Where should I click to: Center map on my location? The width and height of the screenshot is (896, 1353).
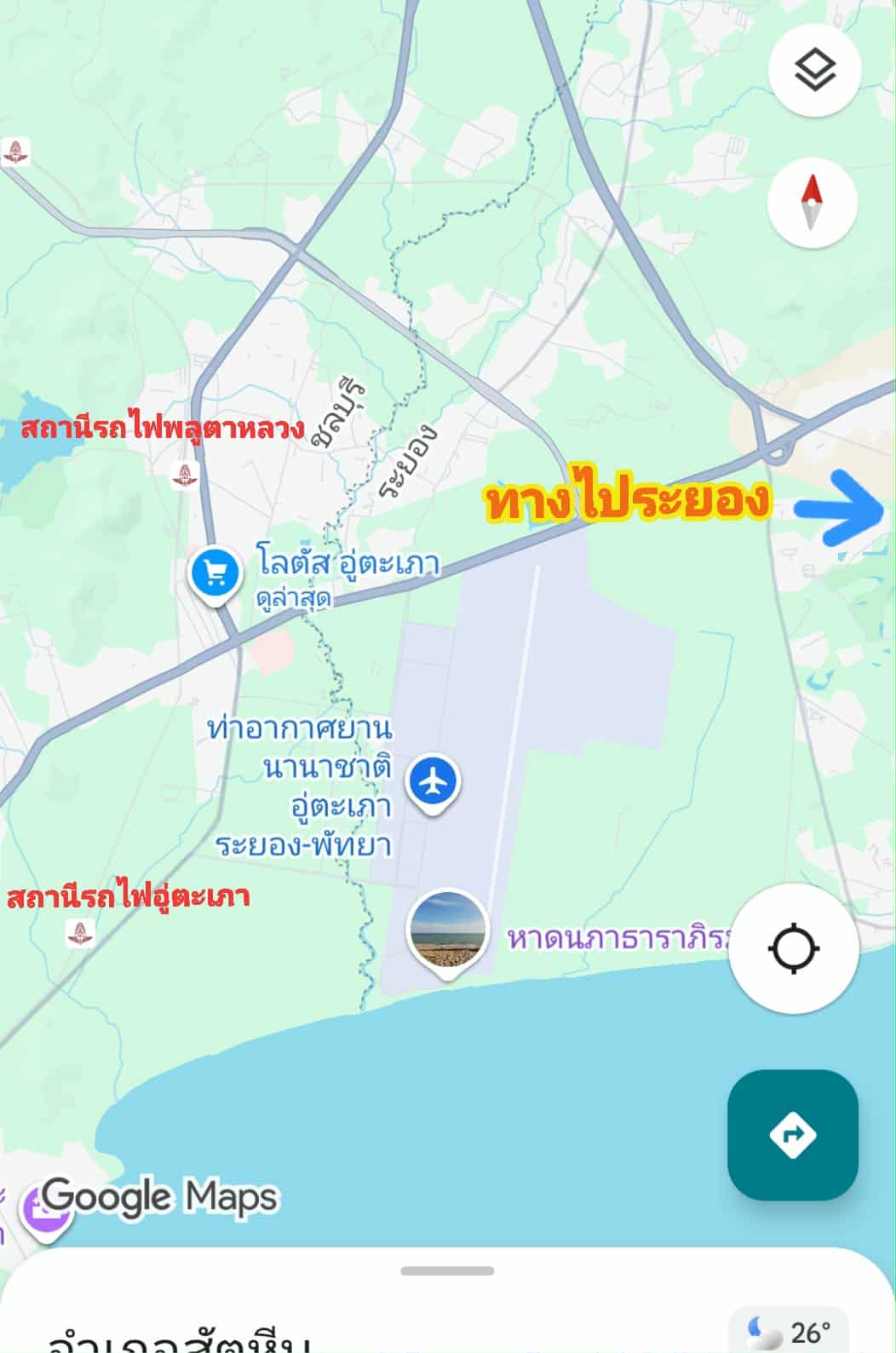(x=794, y=947)
